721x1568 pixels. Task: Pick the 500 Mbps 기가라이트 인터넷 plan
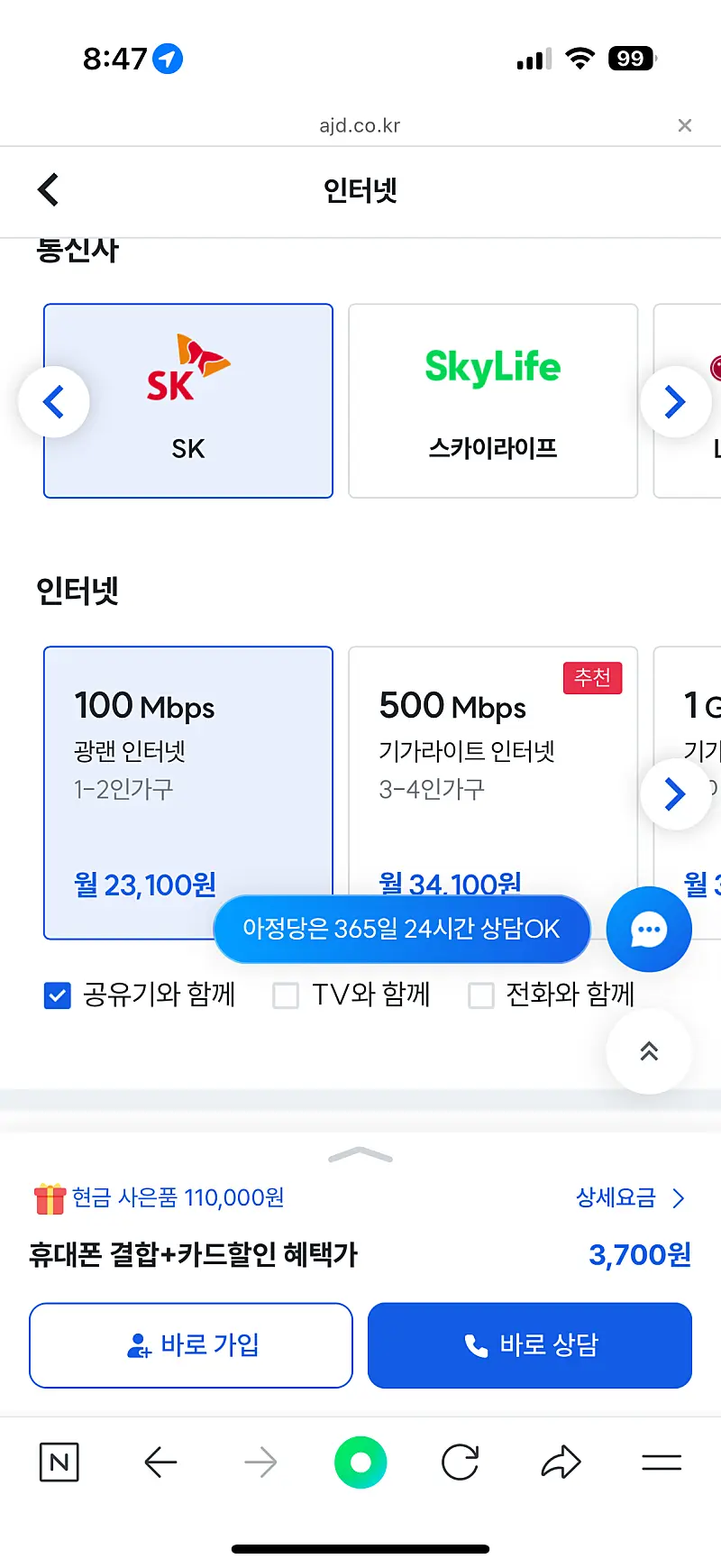pyautogui.click(x=492, y=775)
